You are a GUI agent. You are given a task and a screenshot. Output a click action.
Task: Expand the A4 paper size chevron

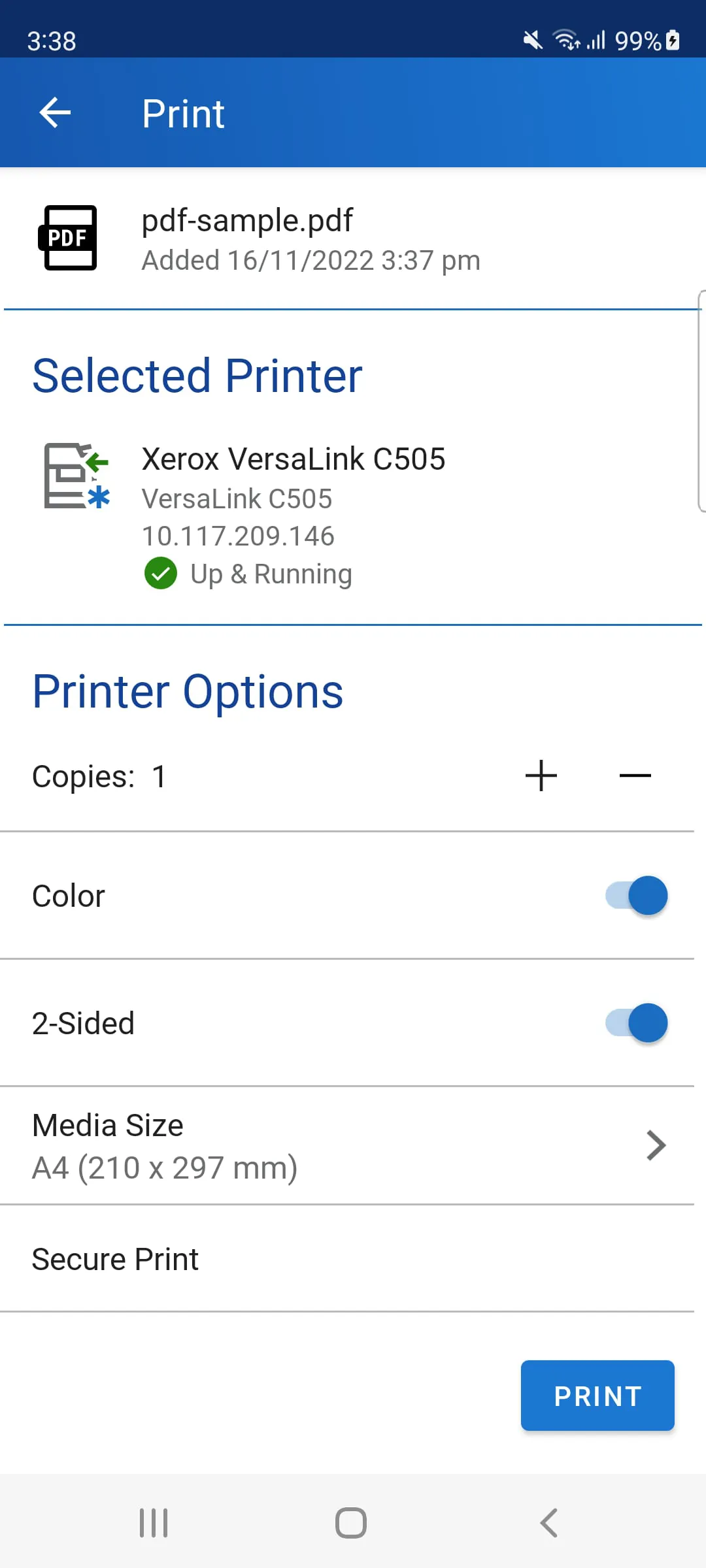(x=656, y=1145)
